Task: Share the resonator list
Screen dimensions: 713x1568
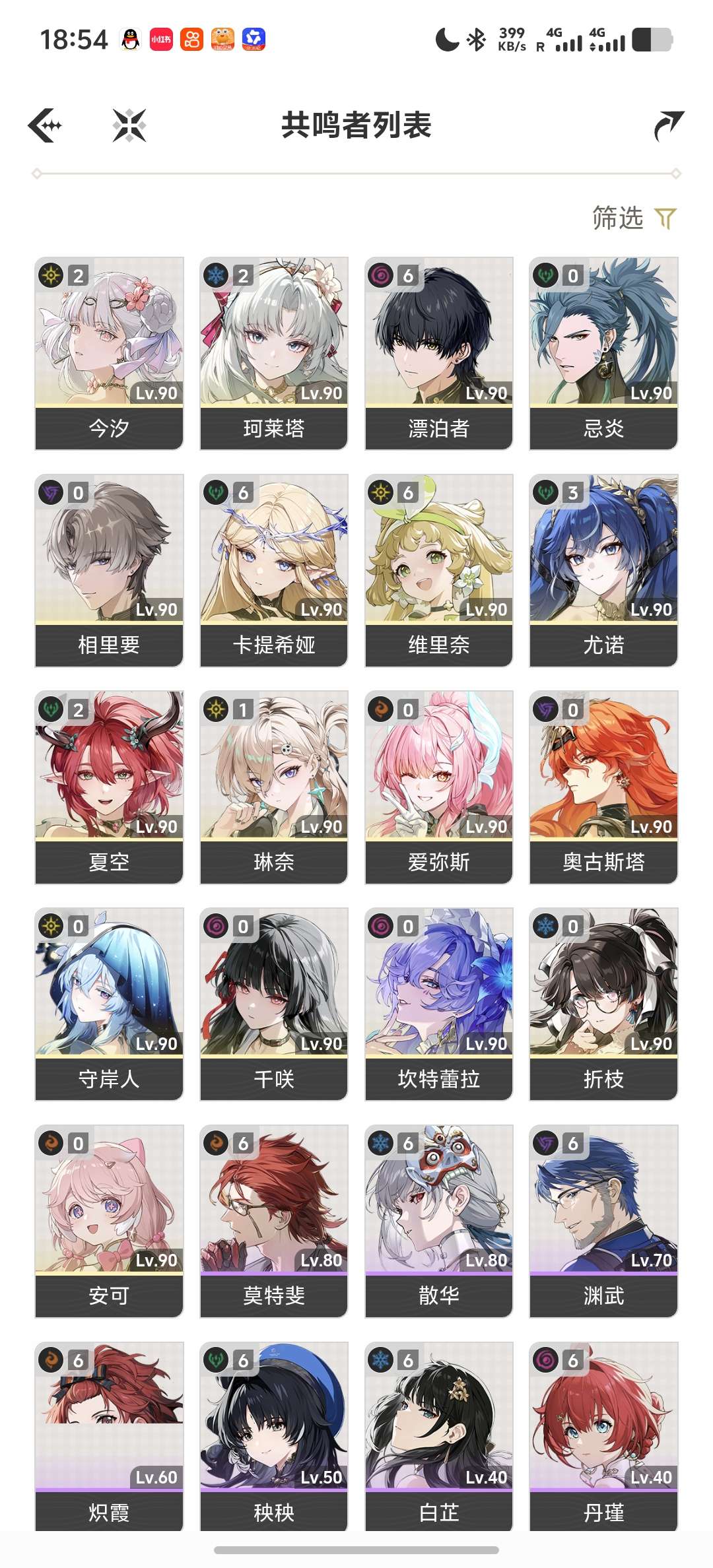Action: tap(667, 125)
